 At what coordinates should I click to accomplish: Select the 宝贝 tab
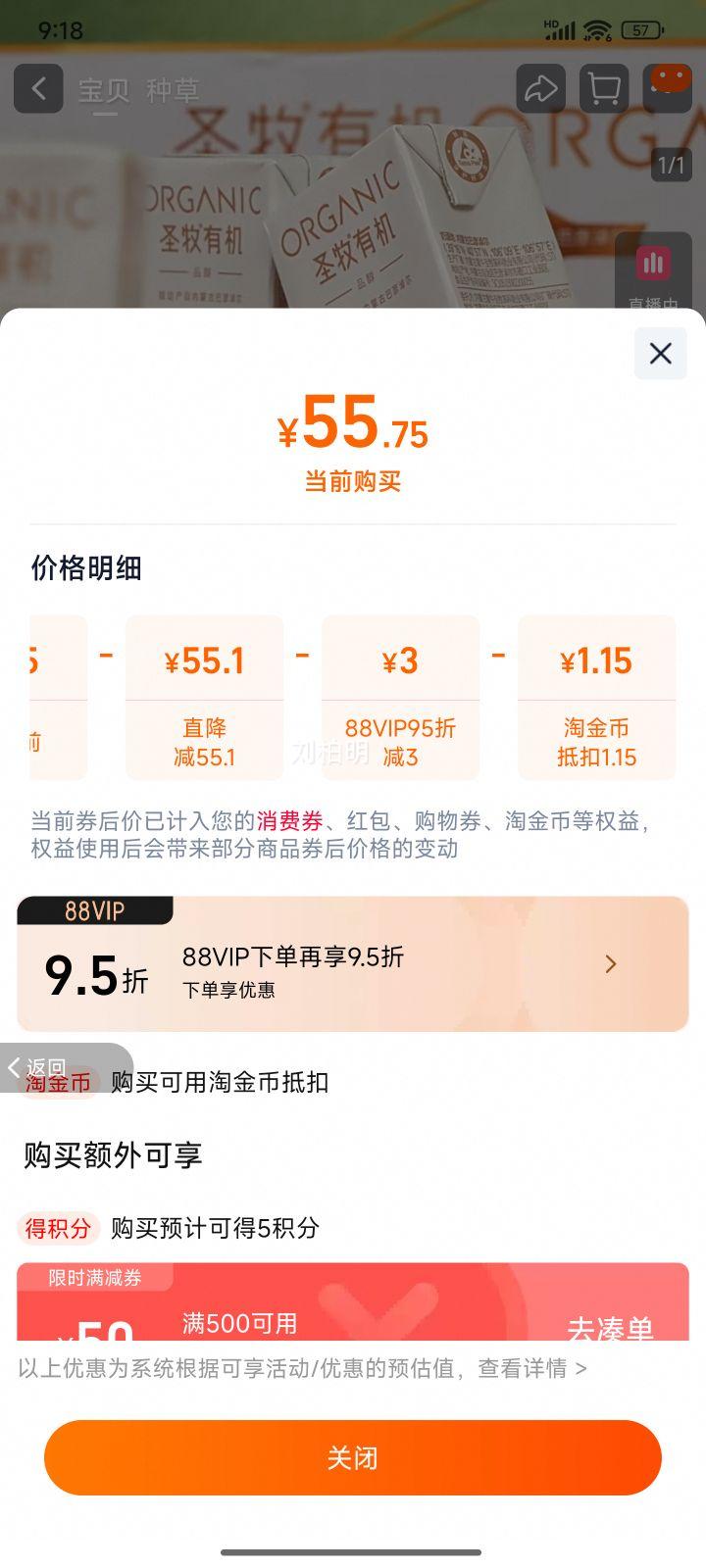point(104,91)
